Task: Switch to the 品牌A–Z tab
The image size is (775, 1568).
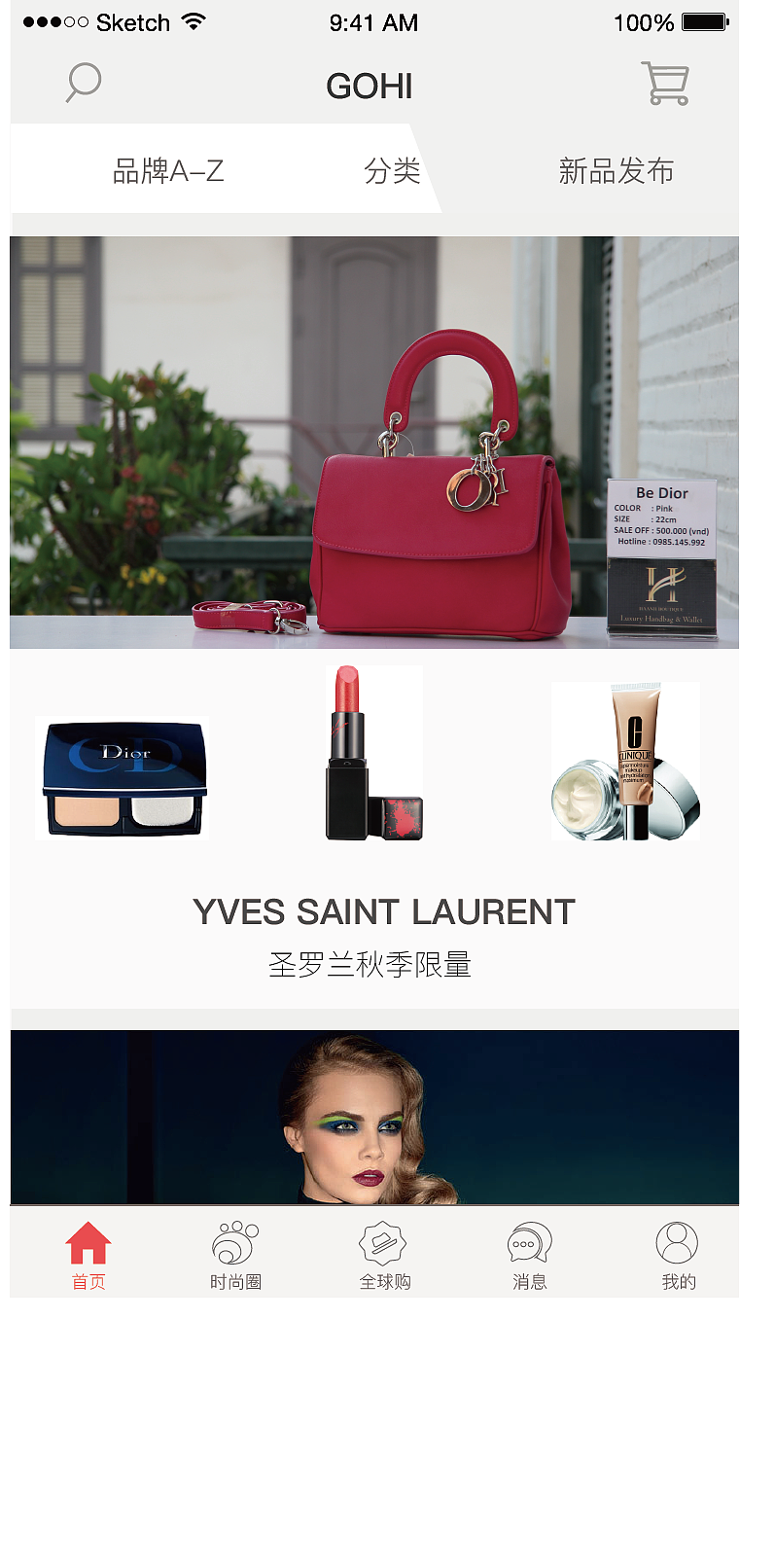Action: click(168, 171)
